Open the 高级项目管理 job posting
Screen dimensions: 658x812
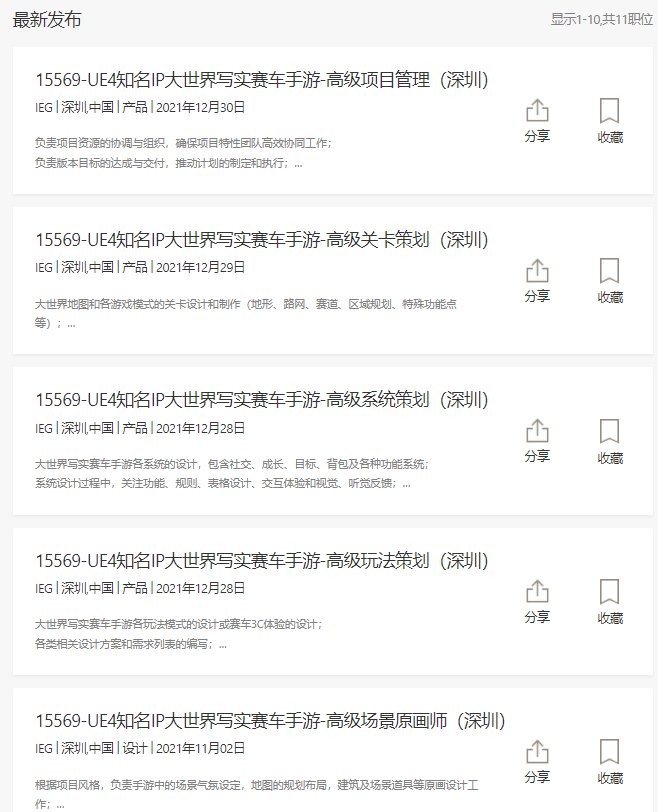262,80
